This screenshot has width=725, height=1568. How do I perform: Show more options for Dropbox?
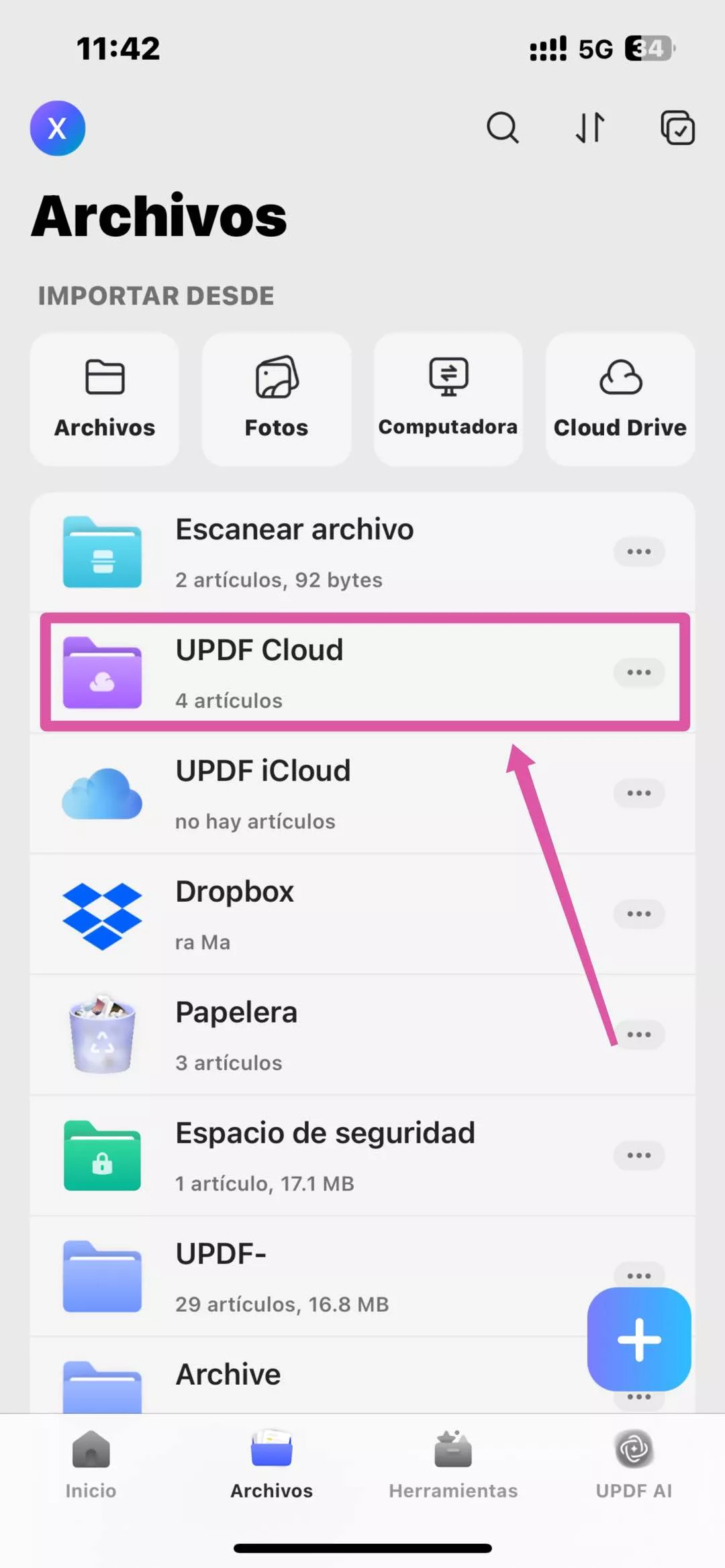pyautogui.click(x=639, y=914)
